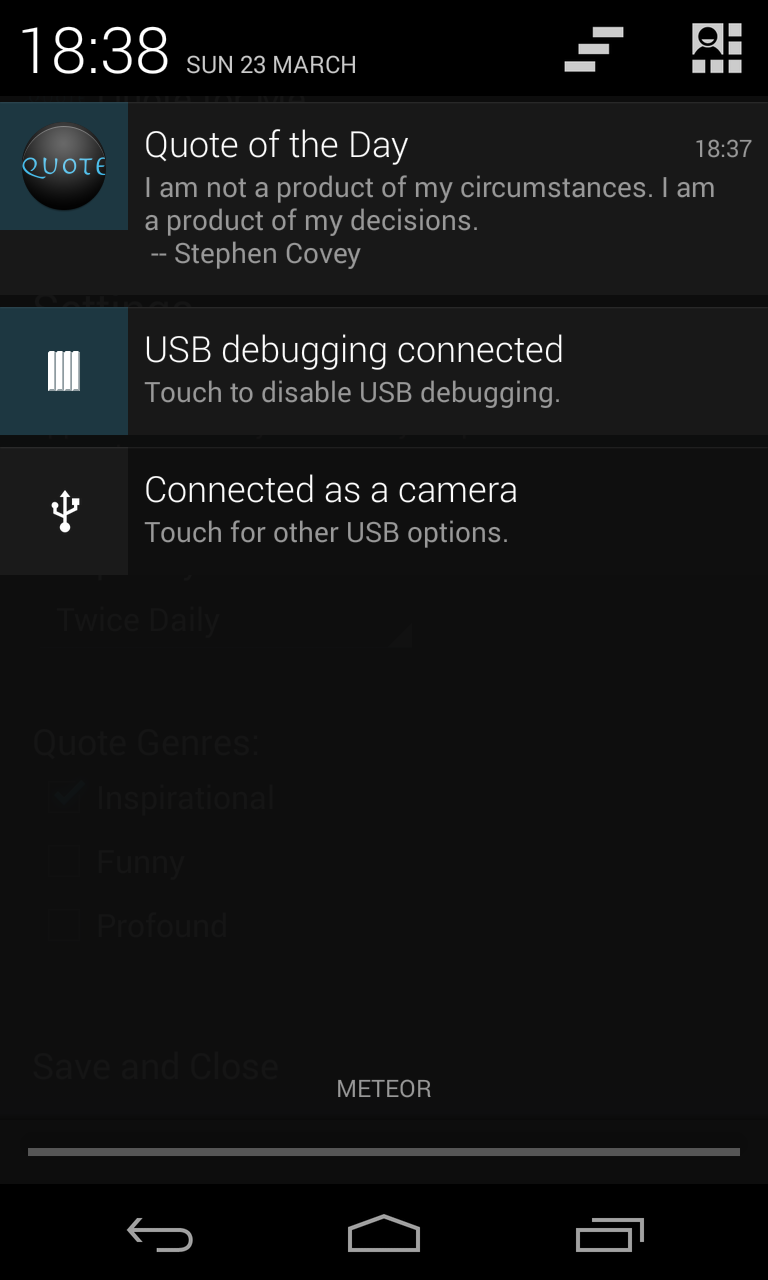Clear all notifications
This screenshot has width=768, height=1280.
(x=594, y=50)
